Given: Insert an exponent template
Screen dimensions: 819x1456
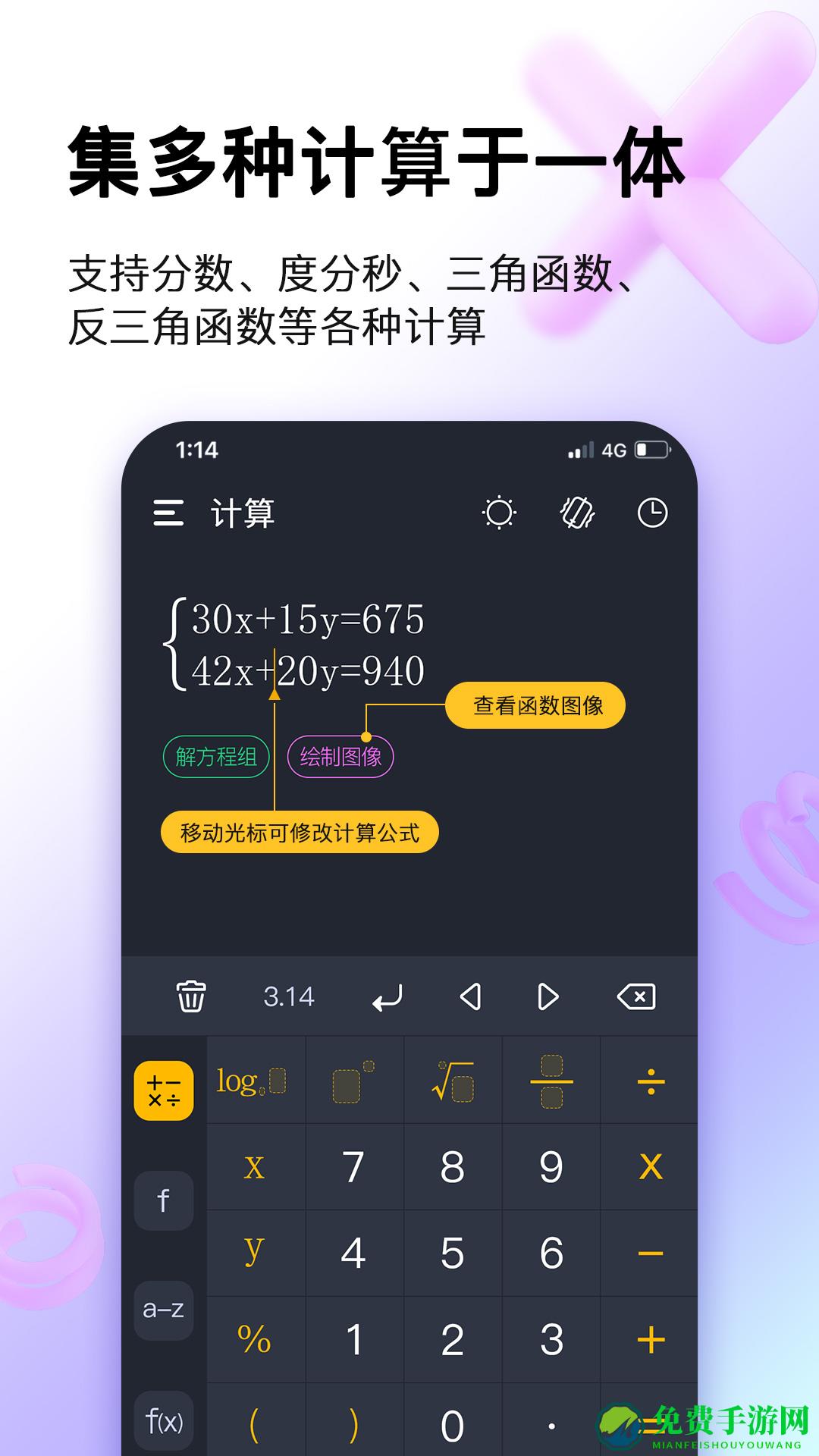Looking at the screenshot, I should pyautogui.click(x=353, y=1079).
